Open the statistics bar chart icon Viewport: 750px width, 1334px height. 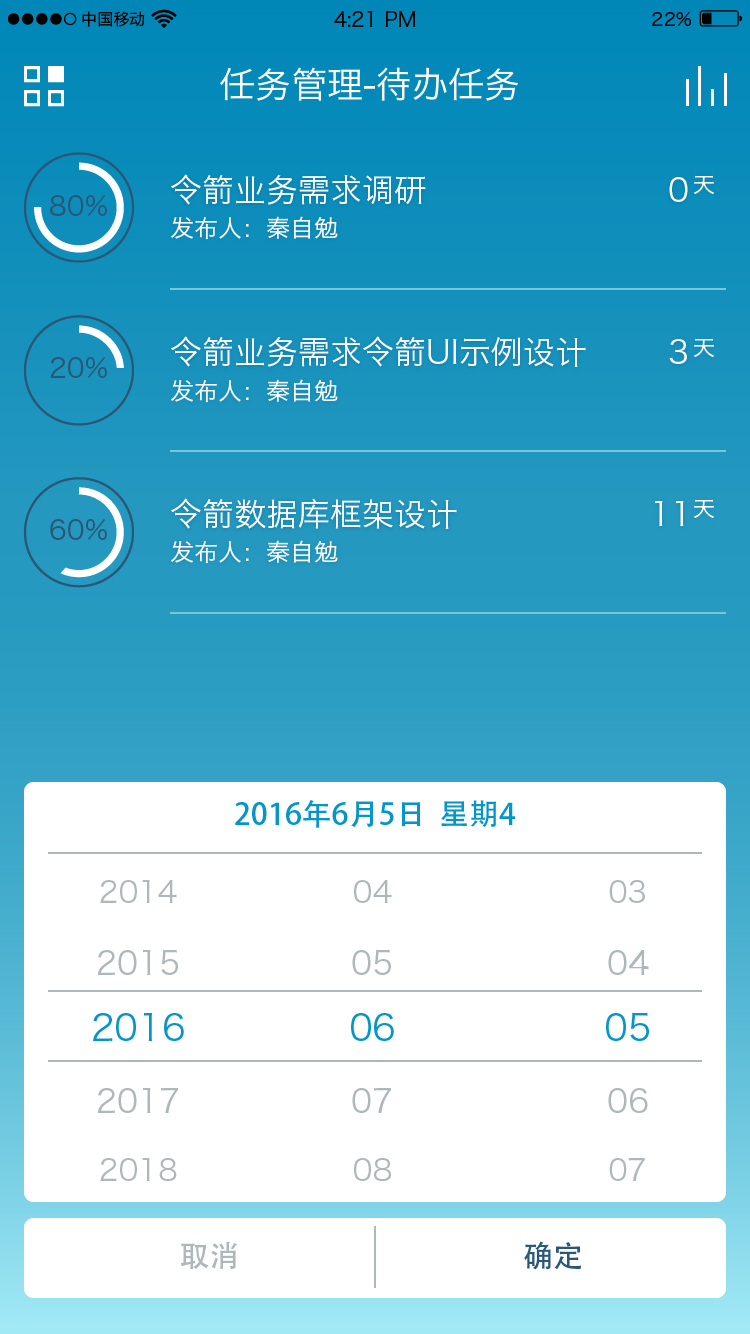pyautogui.click(x=706, y=86)
